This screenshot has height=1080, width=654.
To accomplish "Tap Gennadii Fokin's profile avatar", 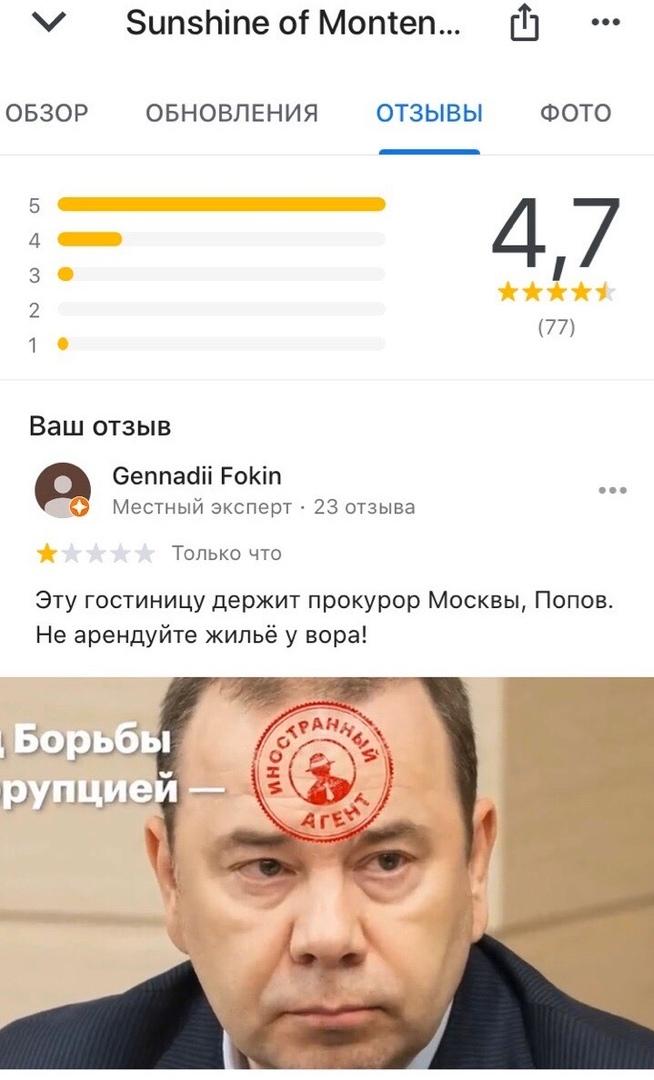I will pyautogui.click(x=63, y=490).
